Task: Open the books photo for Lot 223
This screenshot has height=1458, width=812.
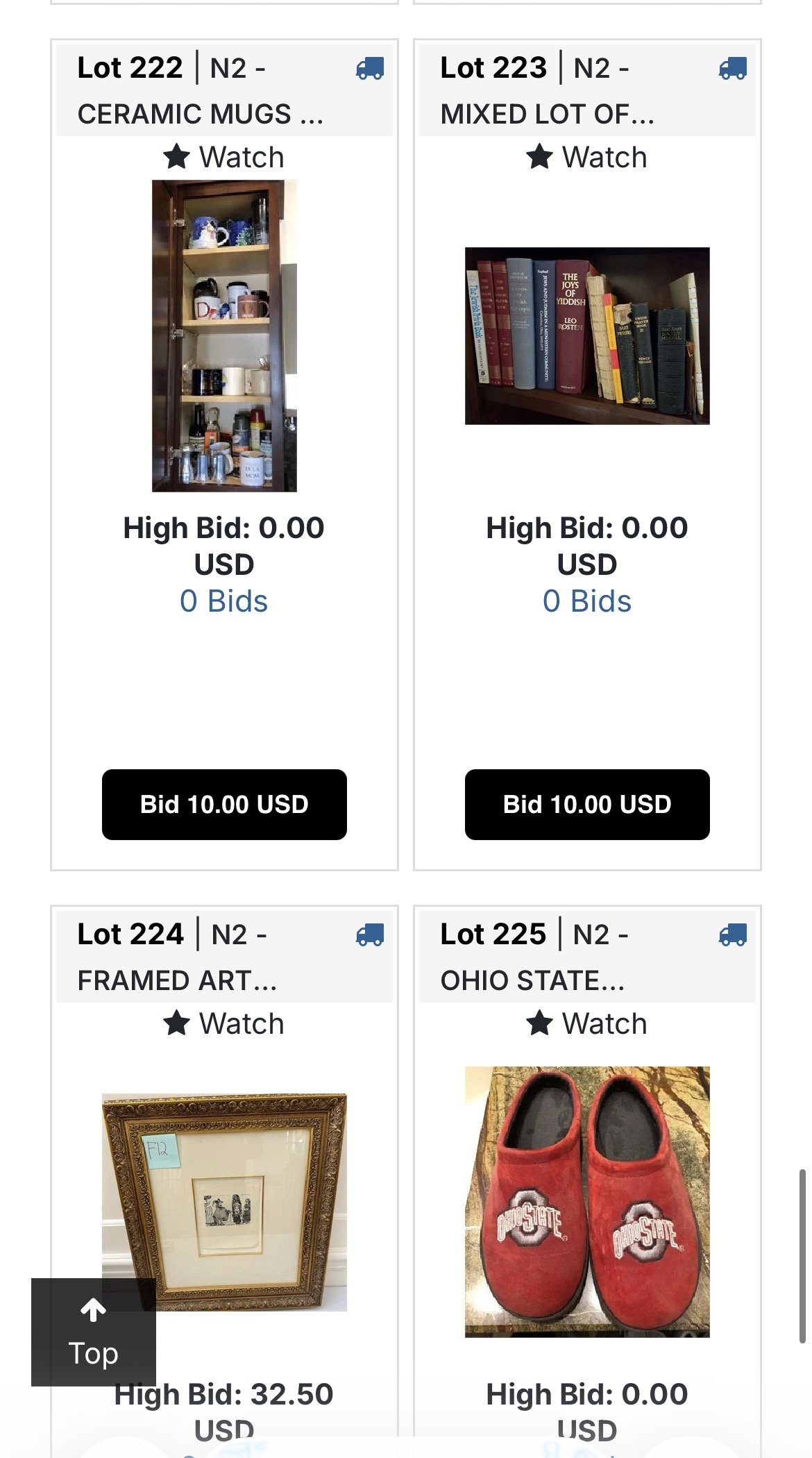Action: [x=587, y=336]
